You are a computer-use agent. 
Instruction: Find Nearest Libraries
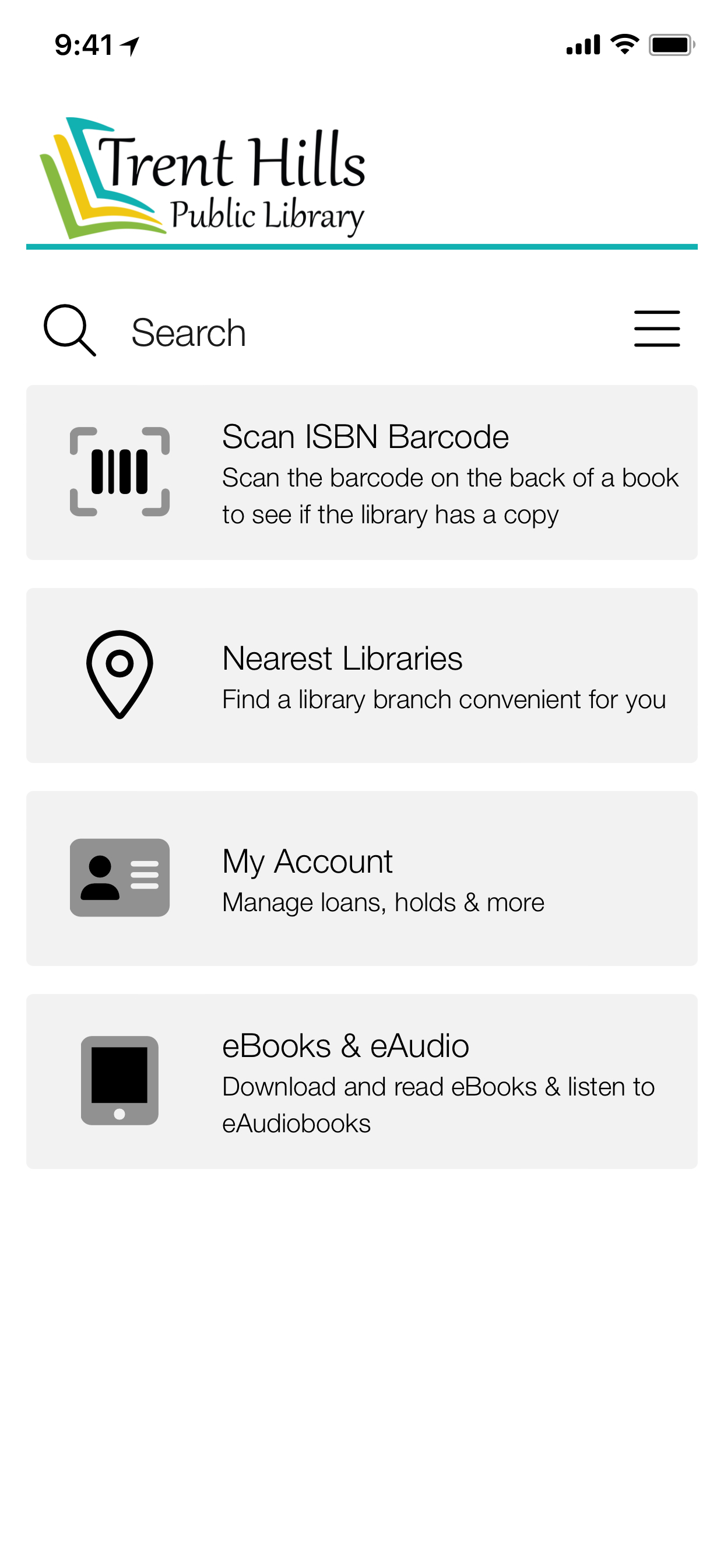pos(361,675)
